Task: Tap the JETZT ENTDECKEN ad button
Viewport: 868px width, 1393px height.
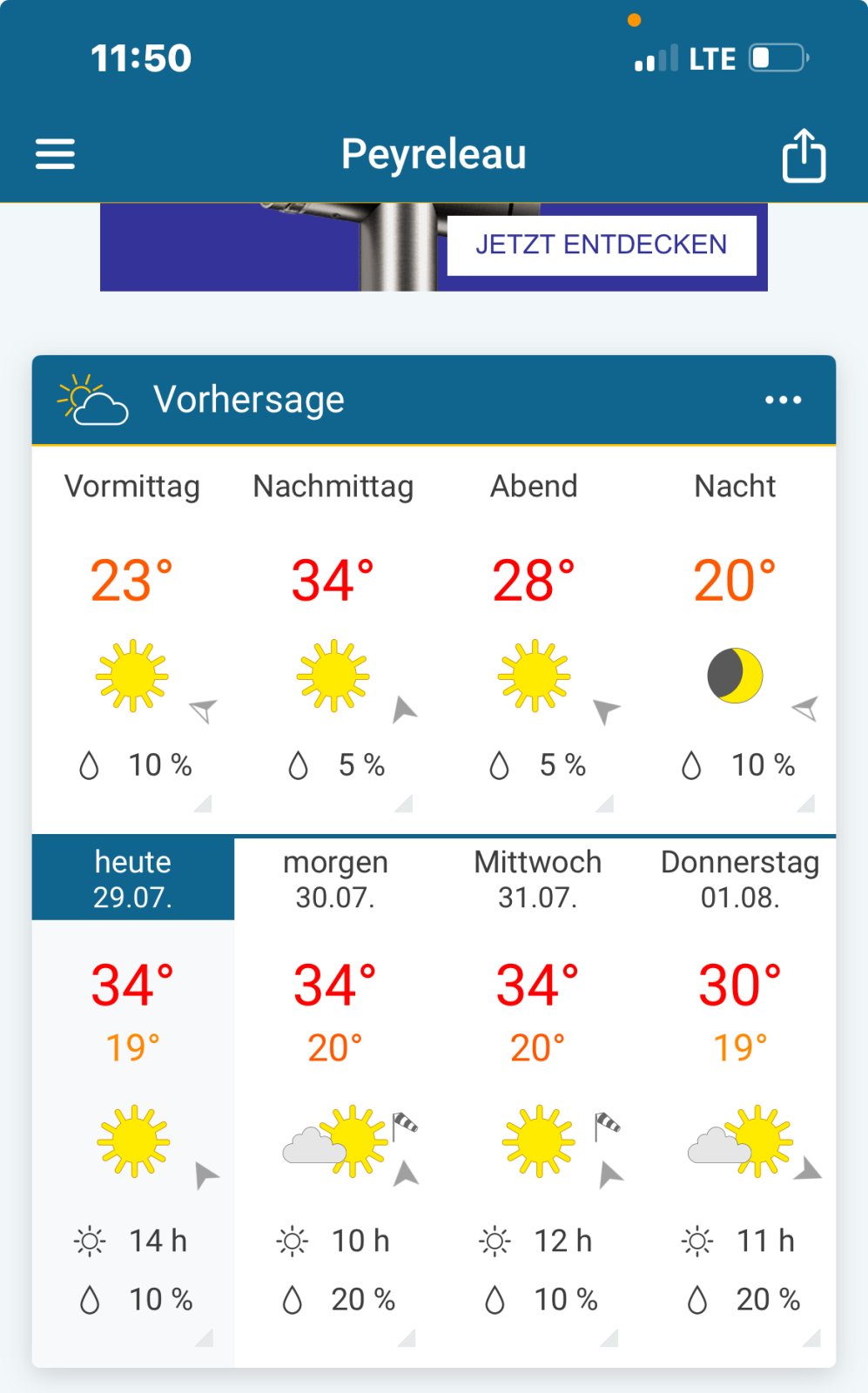Action: pos(601,245)
